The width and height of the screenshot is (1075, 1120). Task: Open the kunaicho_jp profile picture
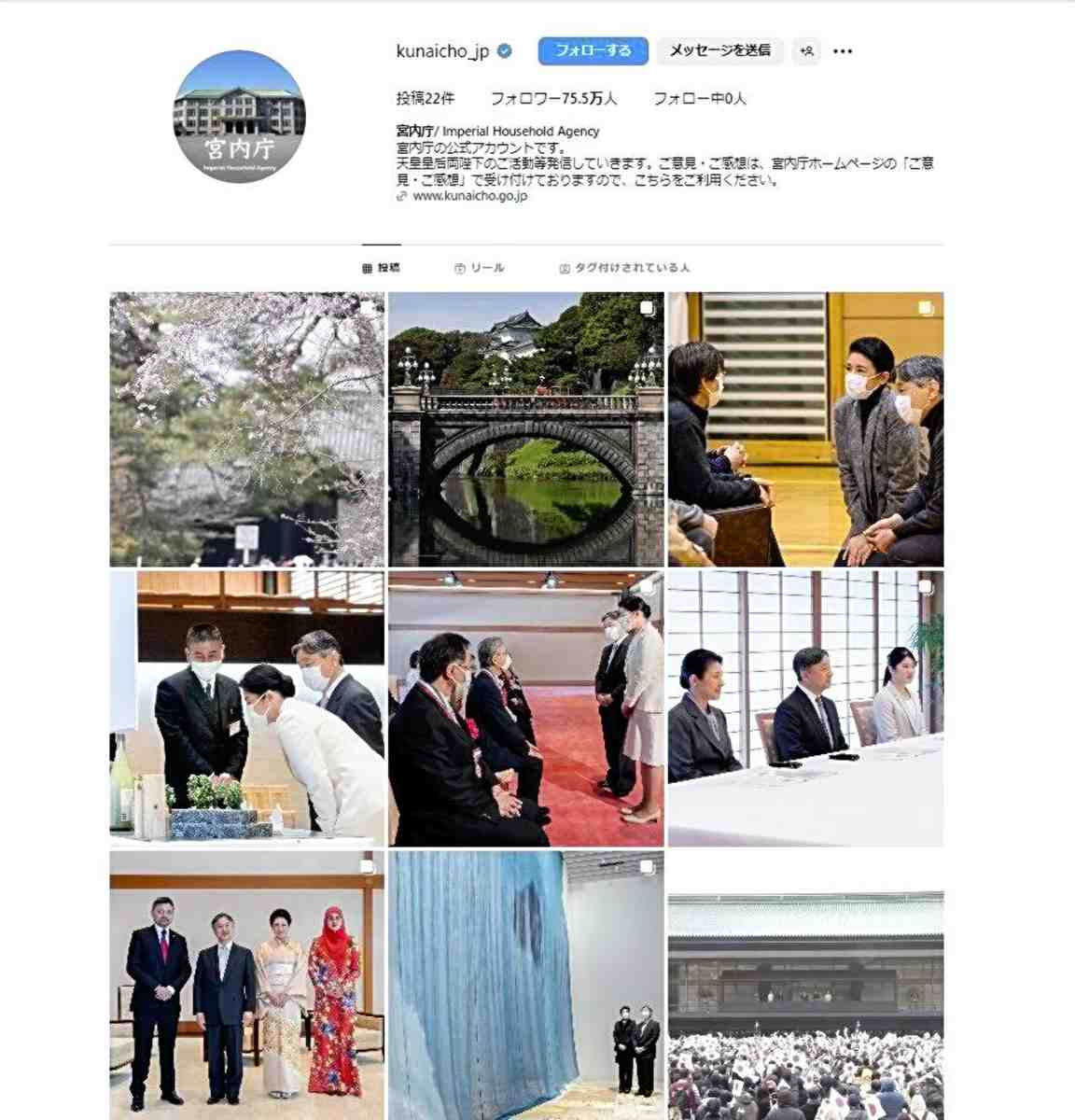(240, 117)
